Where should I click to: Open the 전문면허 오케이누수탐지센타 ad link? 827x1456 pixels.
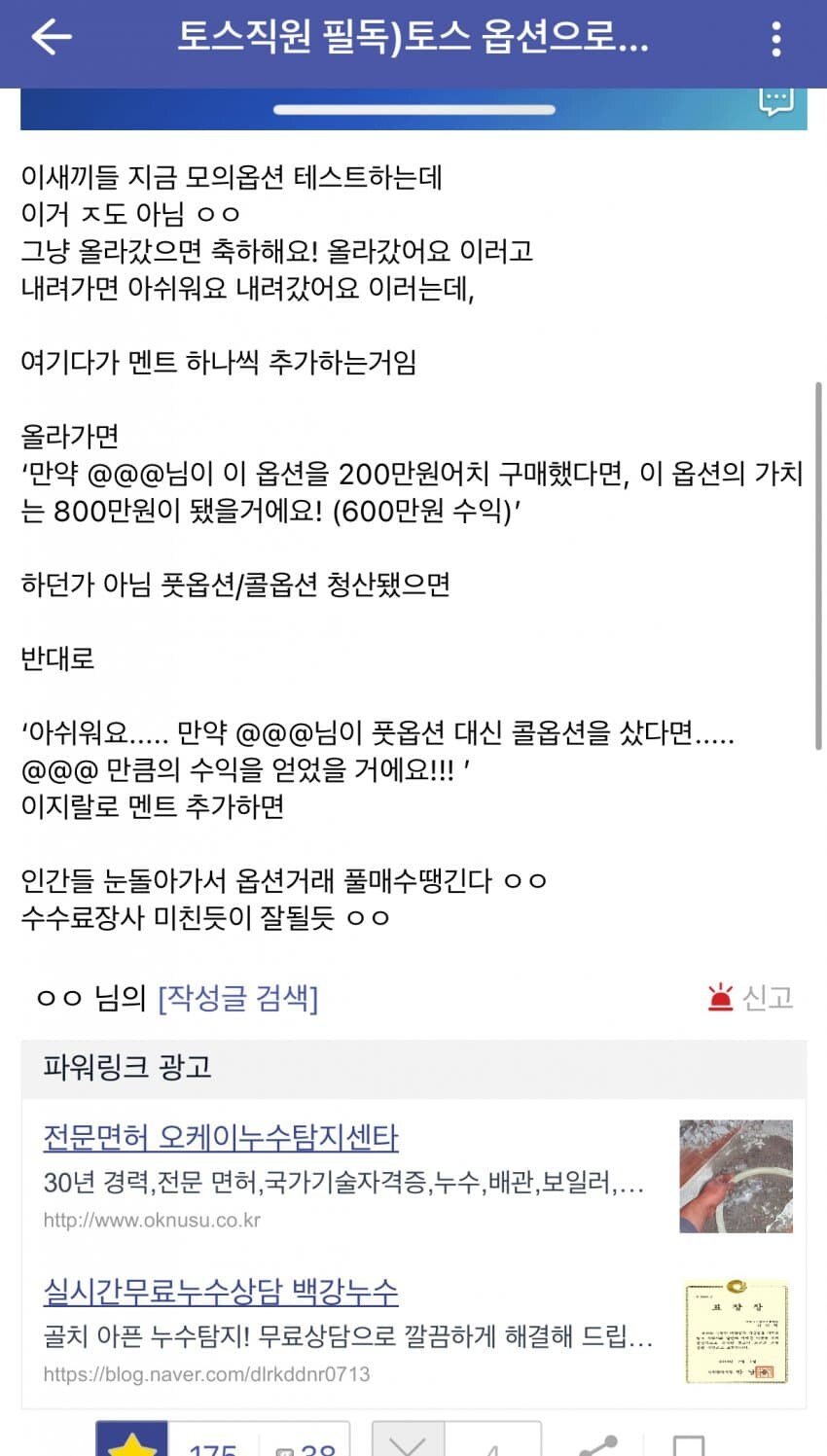[221, 1137]
